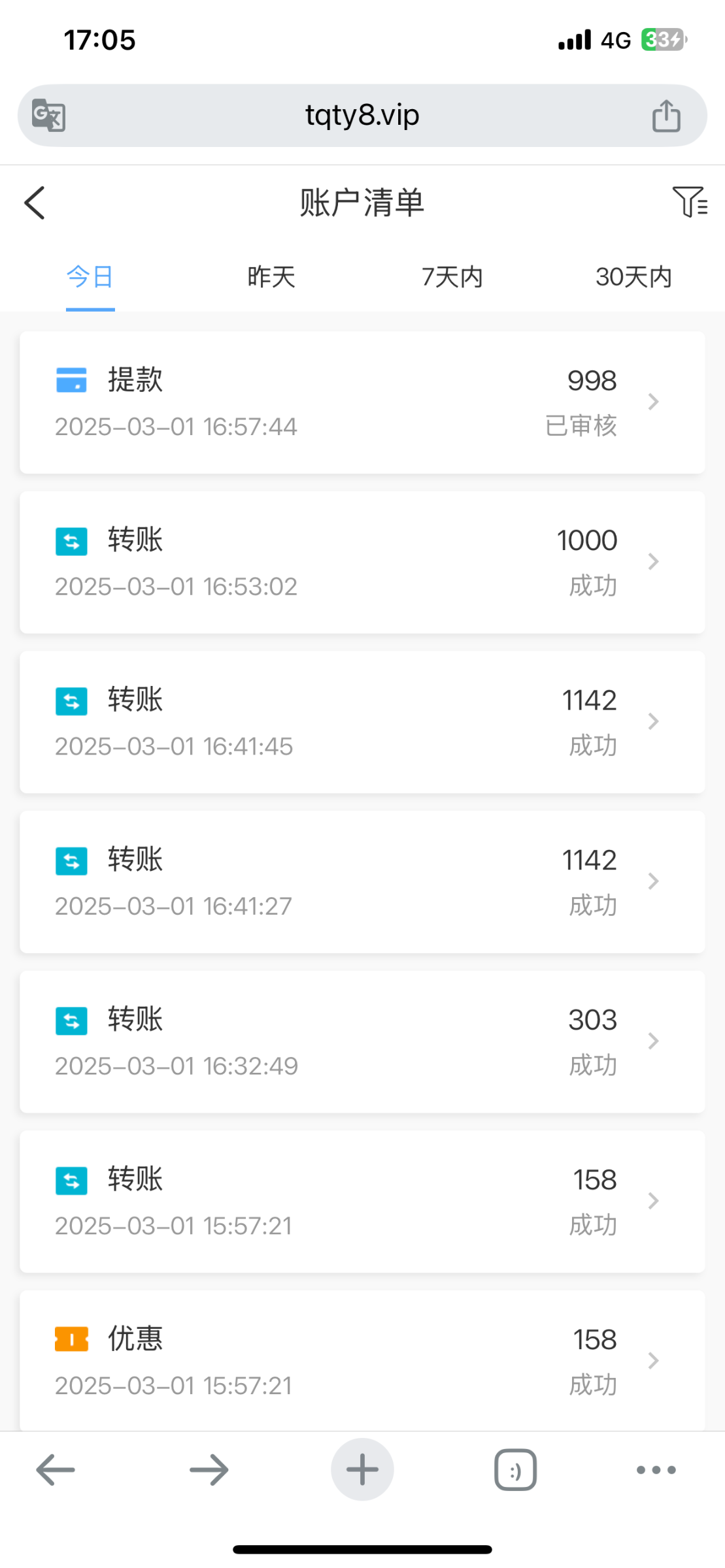Open the browser tab switcher

pos(515,1470)
